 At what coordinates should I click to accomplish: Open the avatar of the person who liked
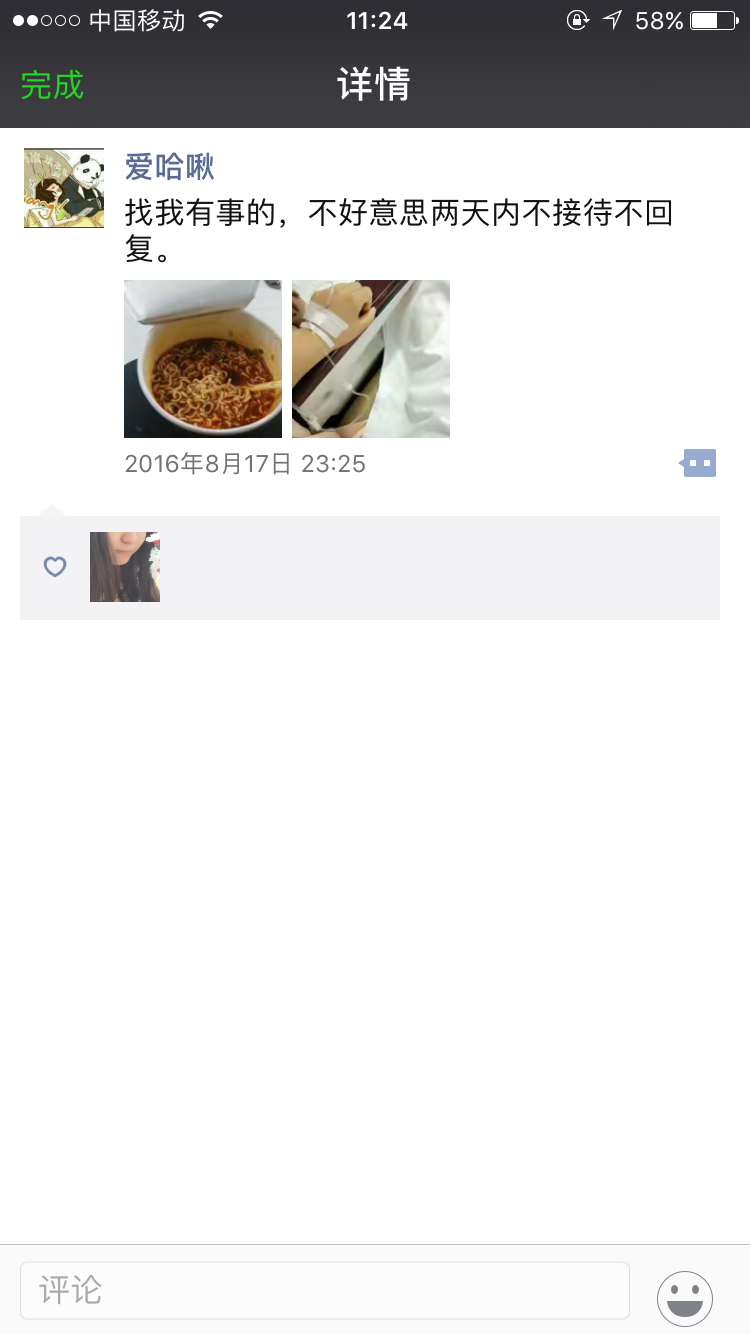125,567
